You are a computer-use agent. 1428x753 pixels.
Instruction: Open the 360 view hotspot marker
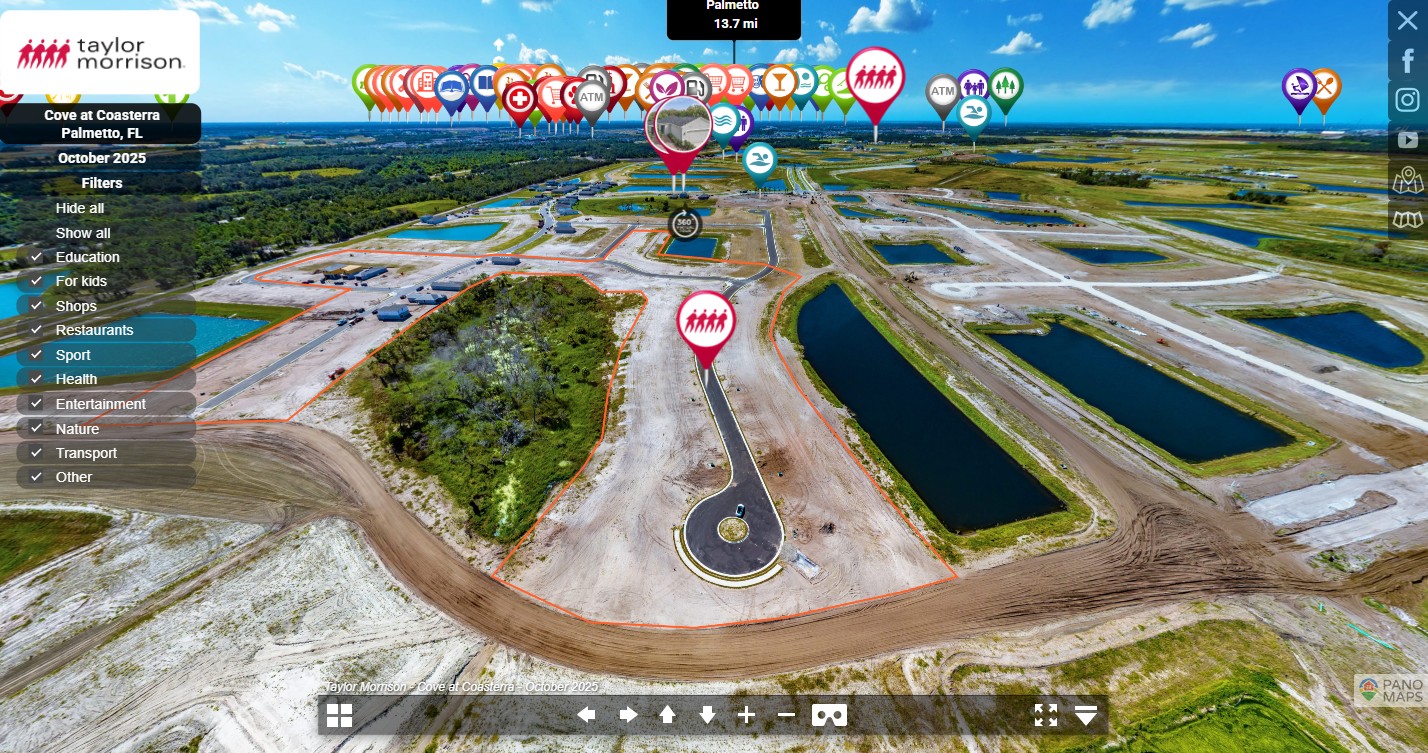[685, 225]
